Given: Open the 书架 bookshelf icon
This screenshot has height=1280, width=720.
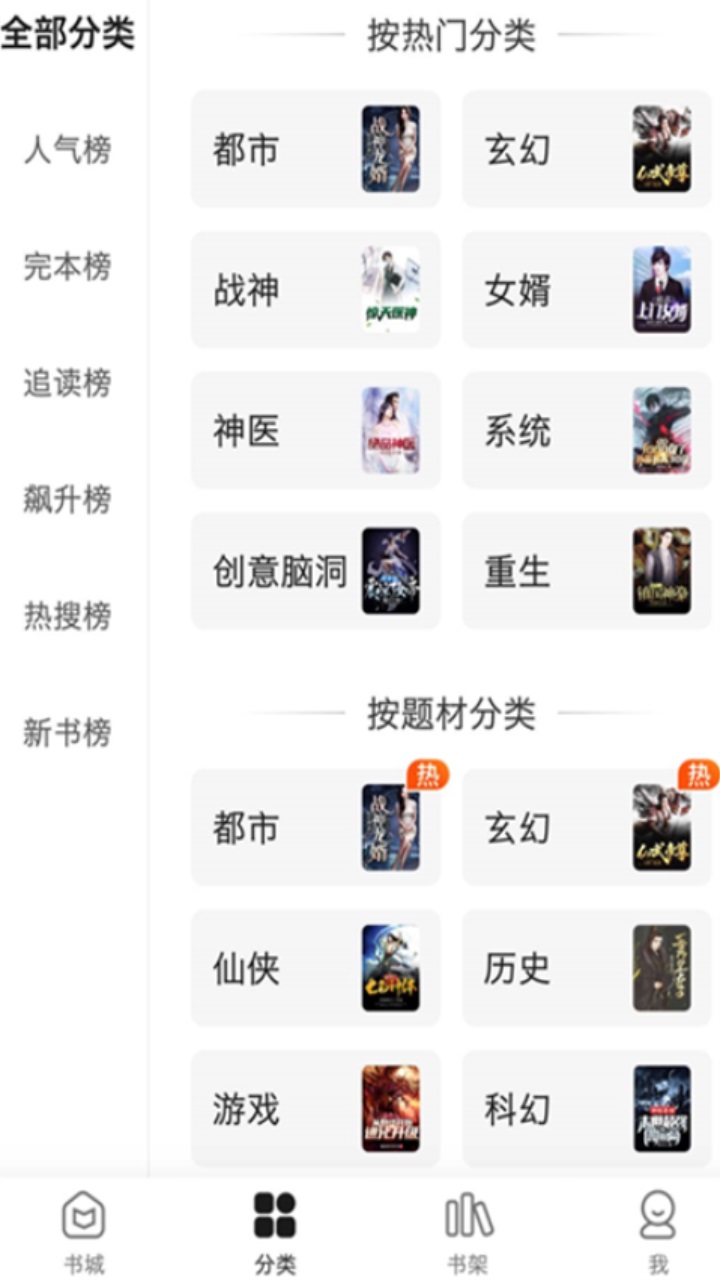Looking at the screenshot, I should (470, 1214).
